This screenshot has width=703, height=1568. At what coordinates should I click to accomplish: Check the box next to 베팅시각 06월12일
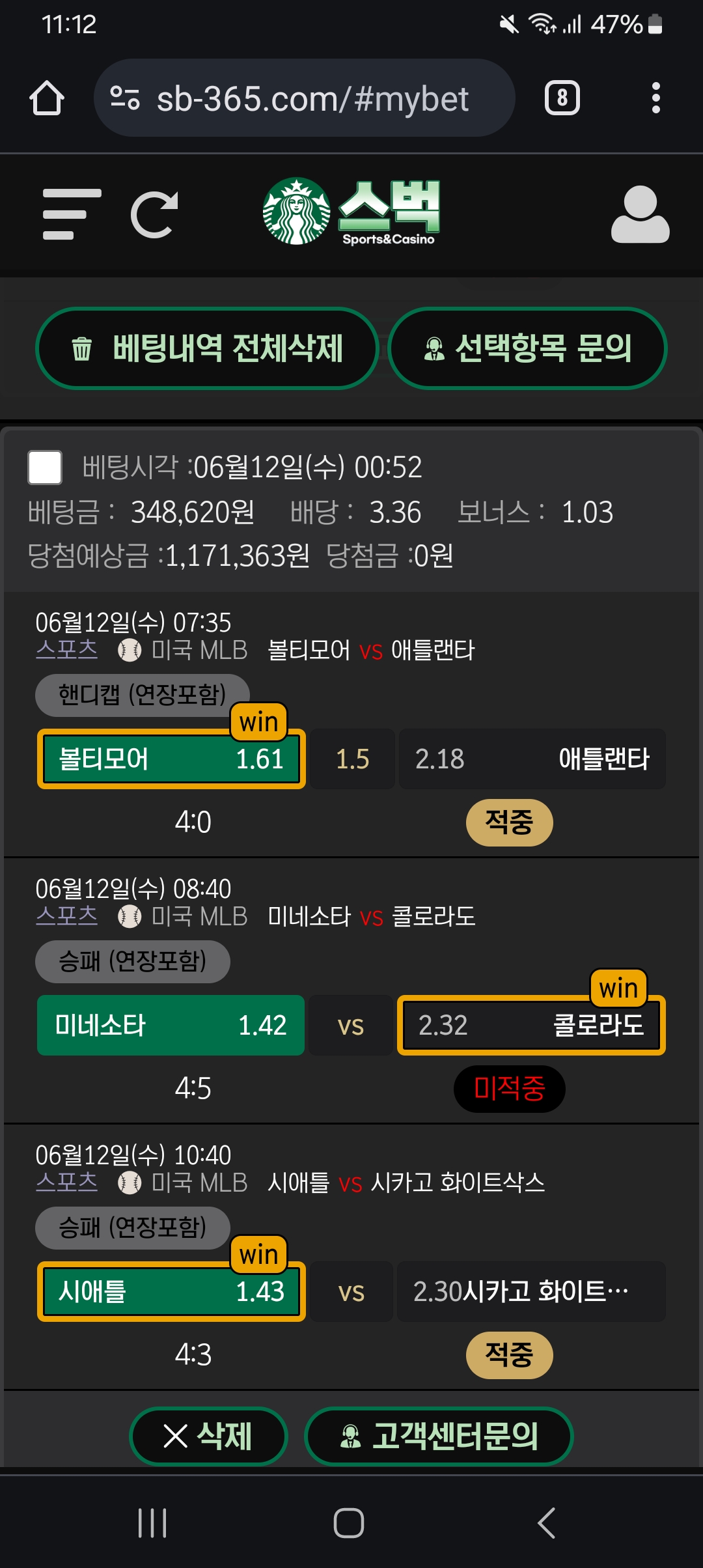tap(45, 468)
